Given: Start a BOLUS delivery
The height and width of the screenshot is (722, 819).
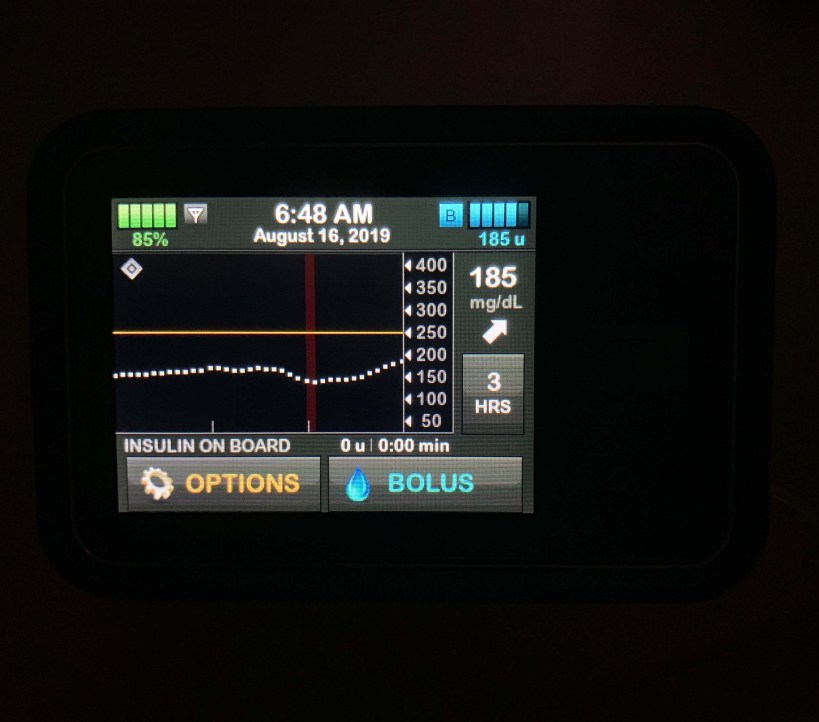Looking at the screenshot, I should click(425, 483).
